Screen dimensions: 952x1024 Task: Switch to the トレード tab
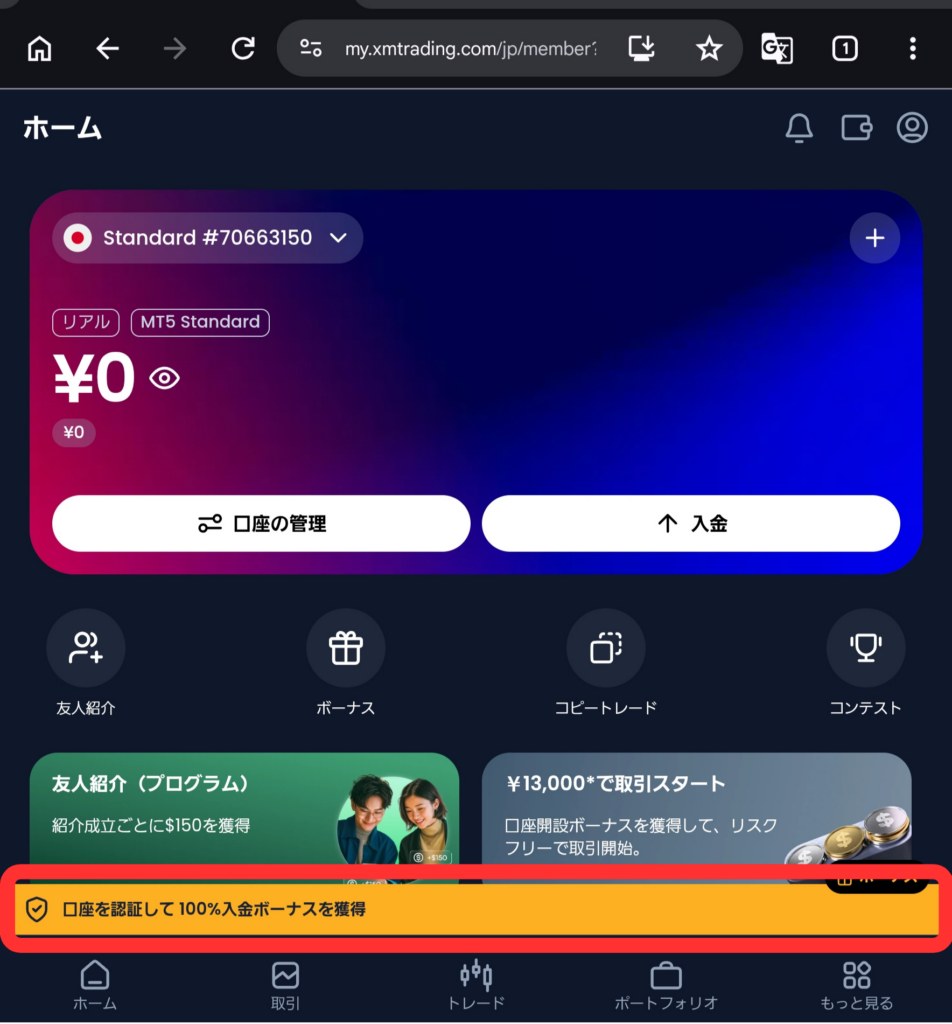(476, 986)
